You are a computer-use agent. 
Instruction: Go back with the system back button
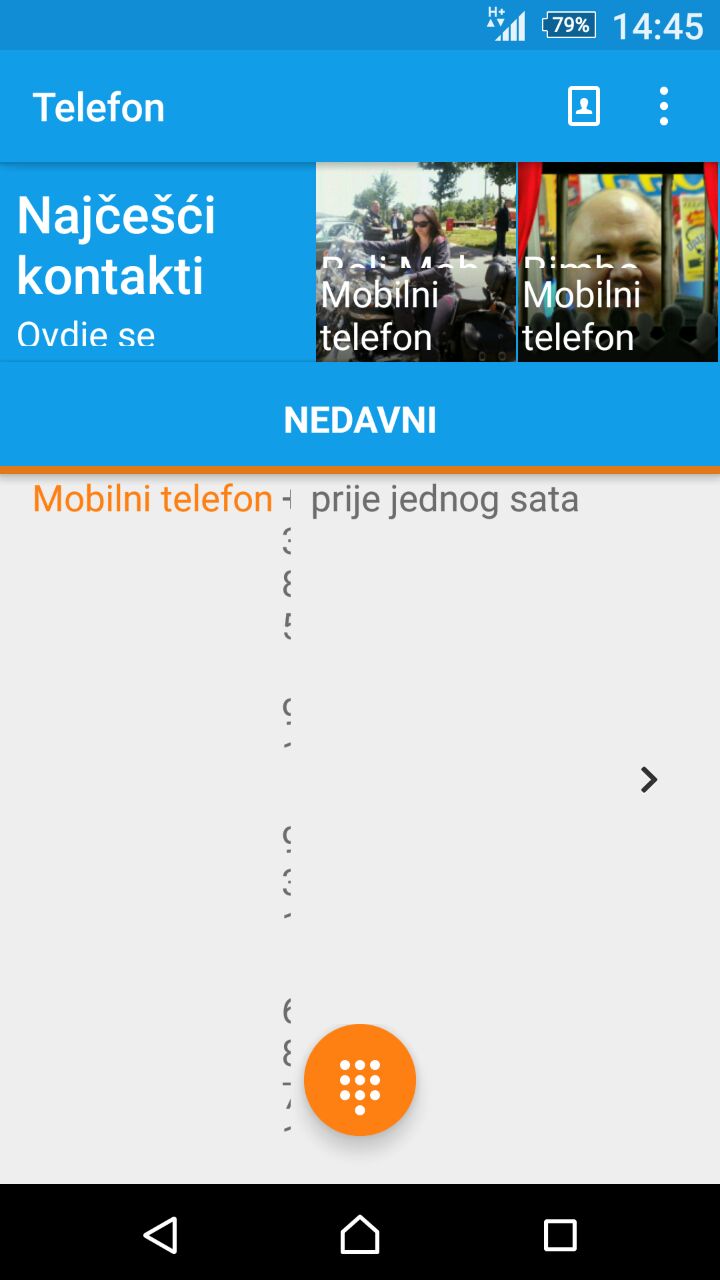(x=160, y=1234)
